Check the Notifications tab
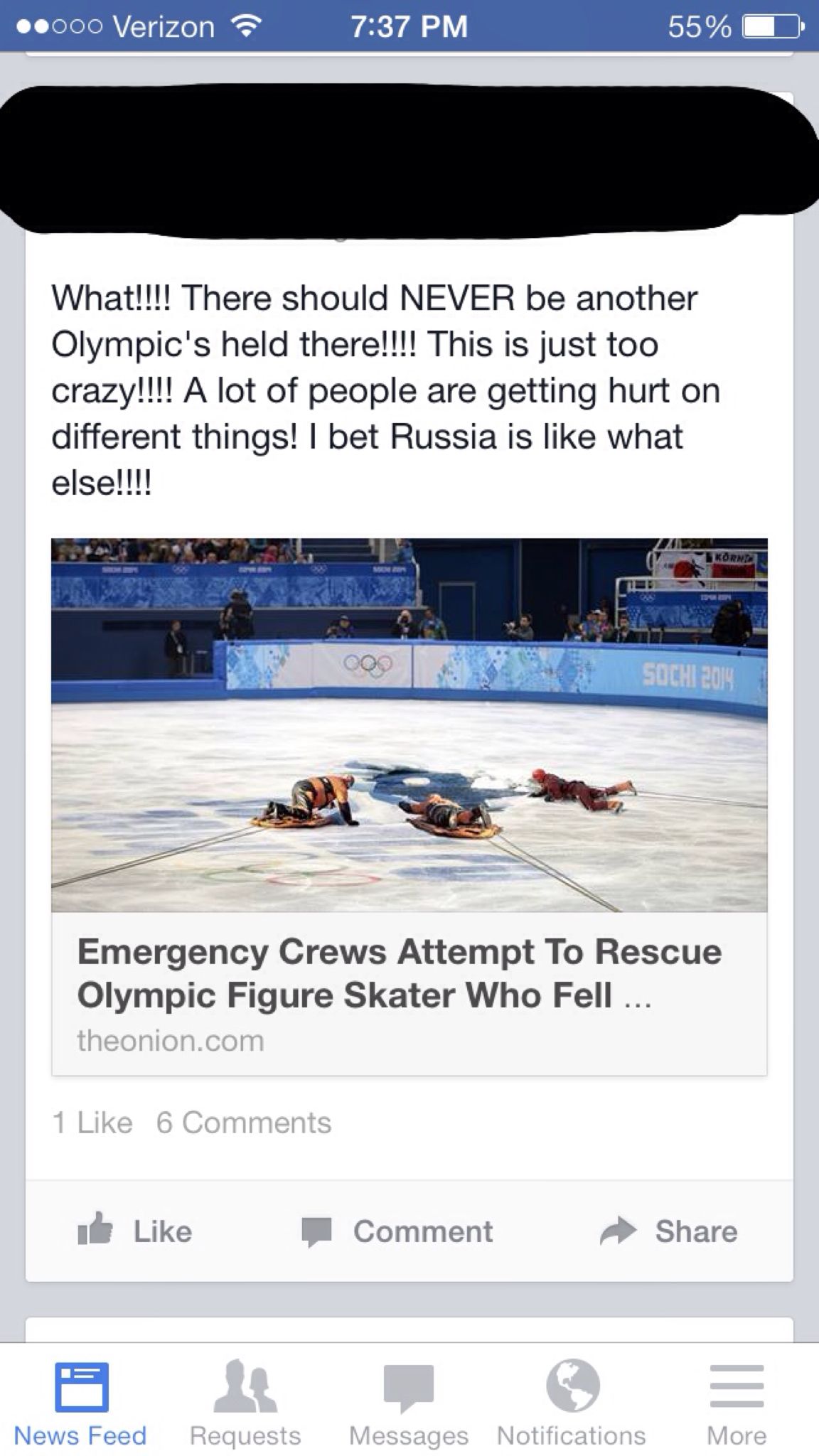This screenshot has height=1456, width=819. [x=572, y=1401]
